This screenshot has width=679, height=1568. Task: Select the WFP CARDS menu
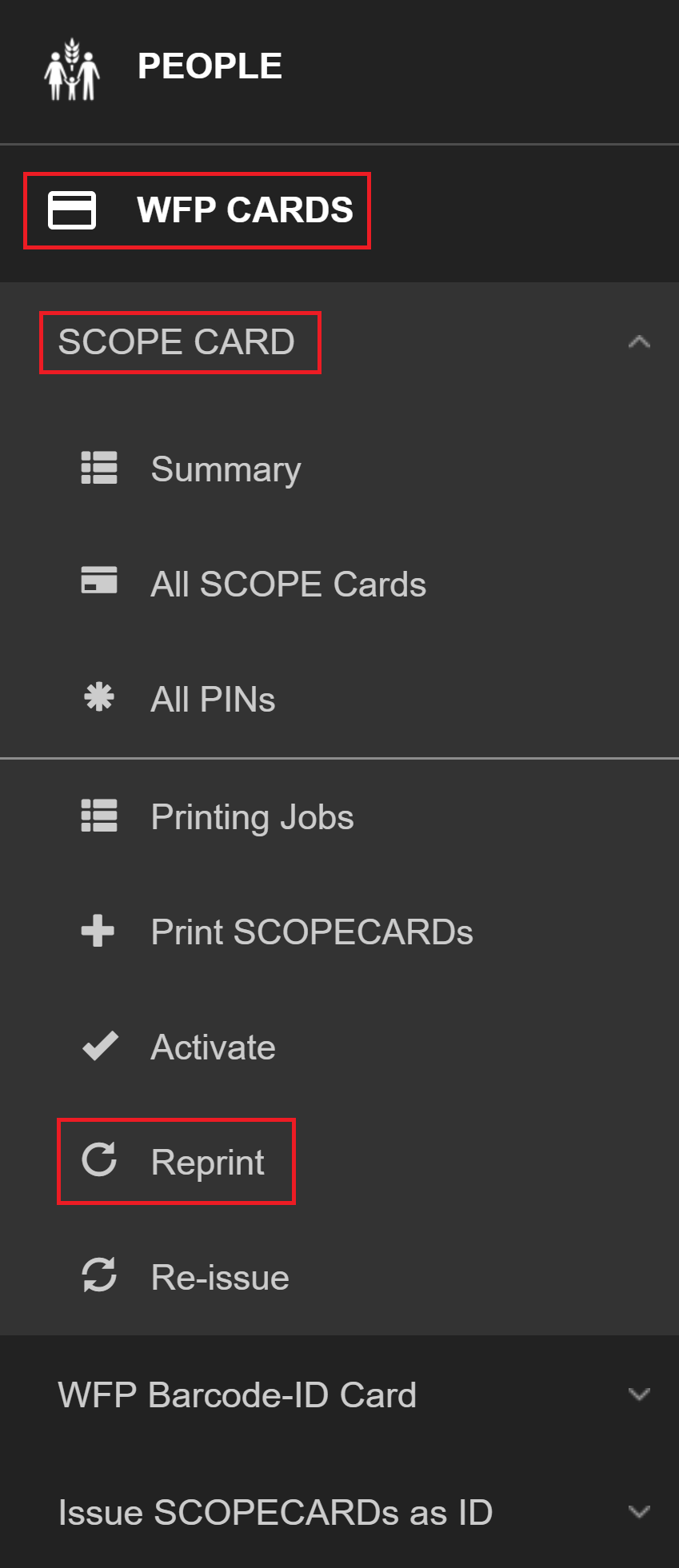tap(244, 210)
